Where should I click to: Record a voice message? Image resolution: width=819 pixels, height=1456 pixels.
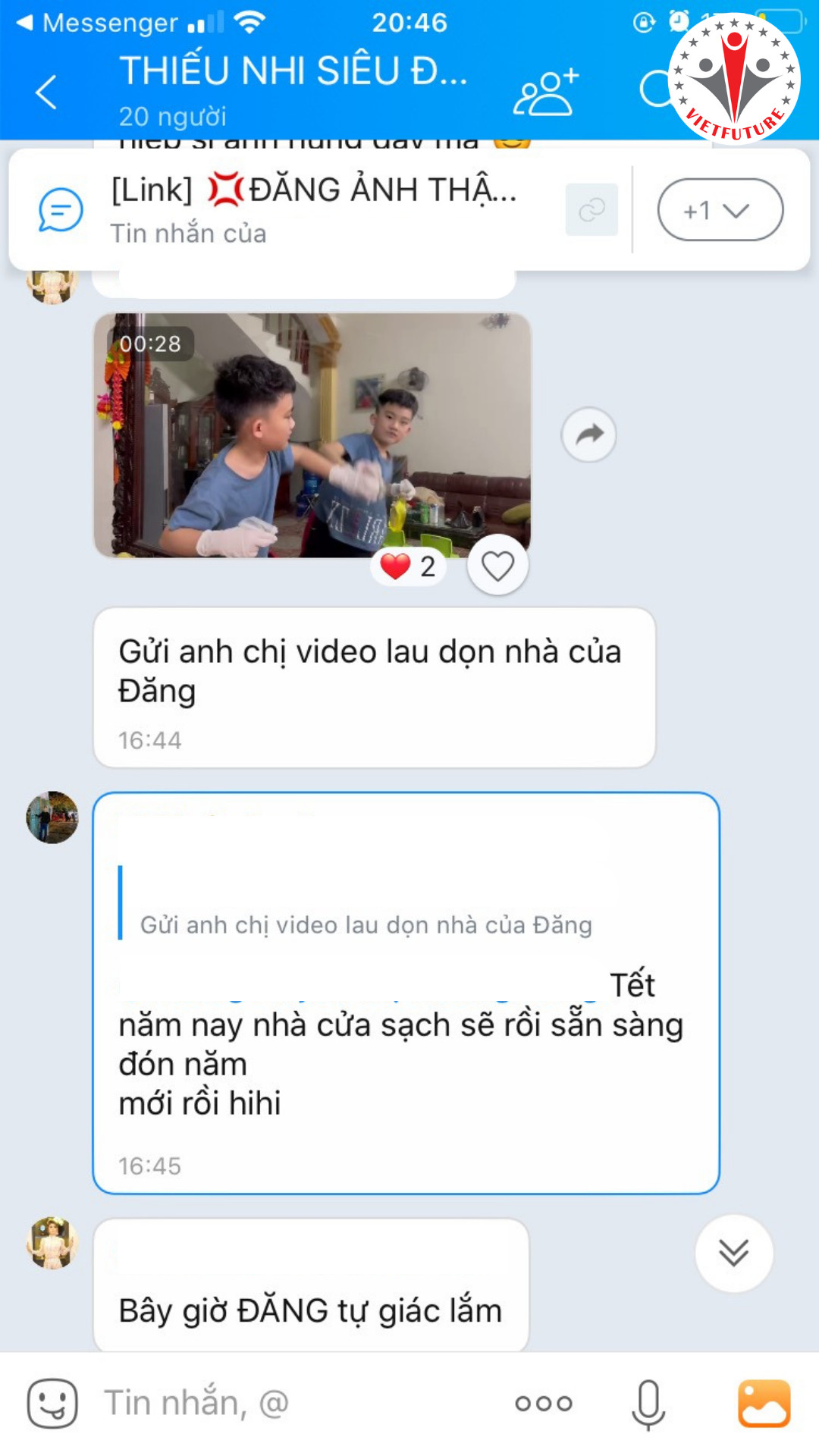(648, 1404)
